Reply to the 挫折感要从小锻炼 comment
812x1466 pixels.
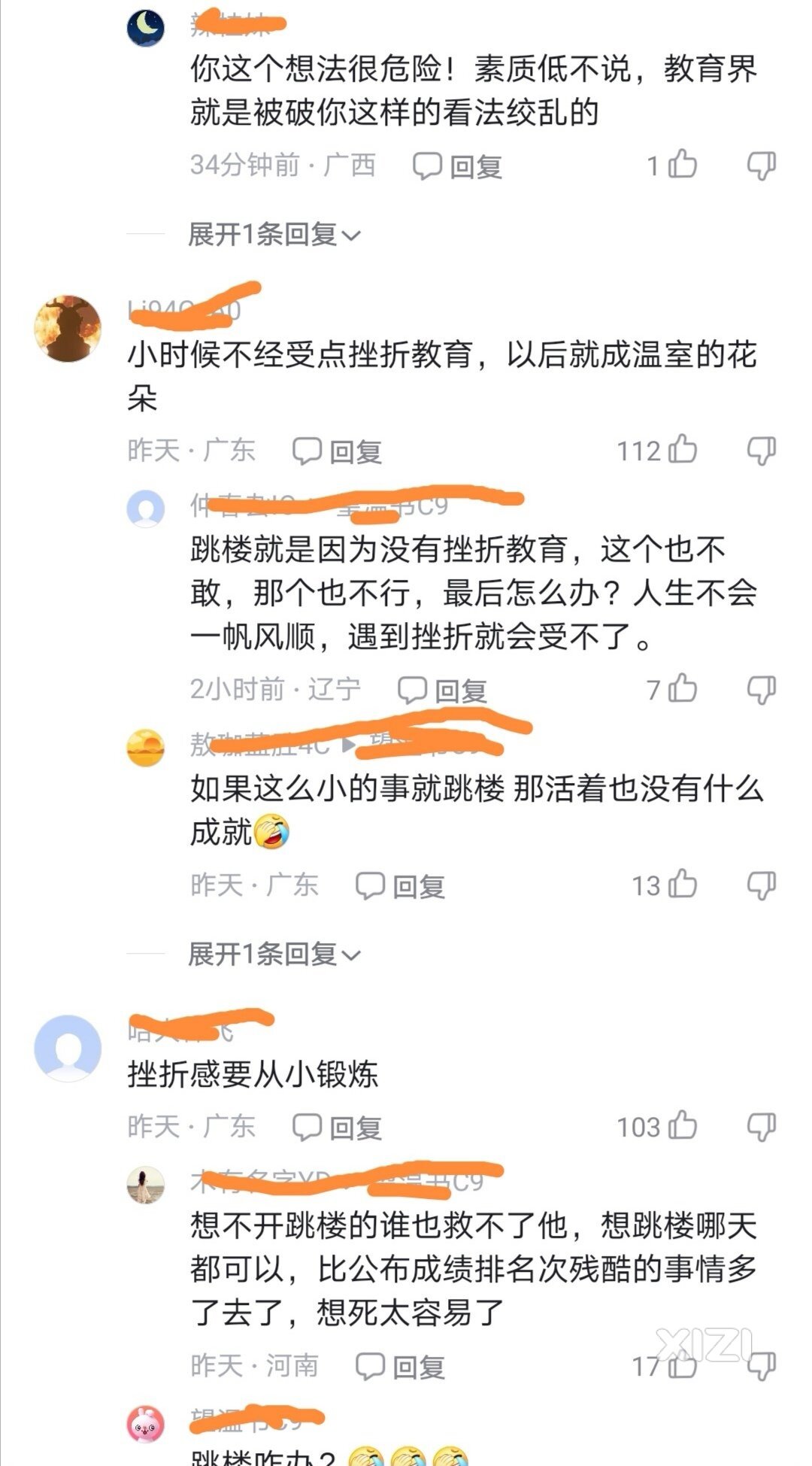(338, 1128)
